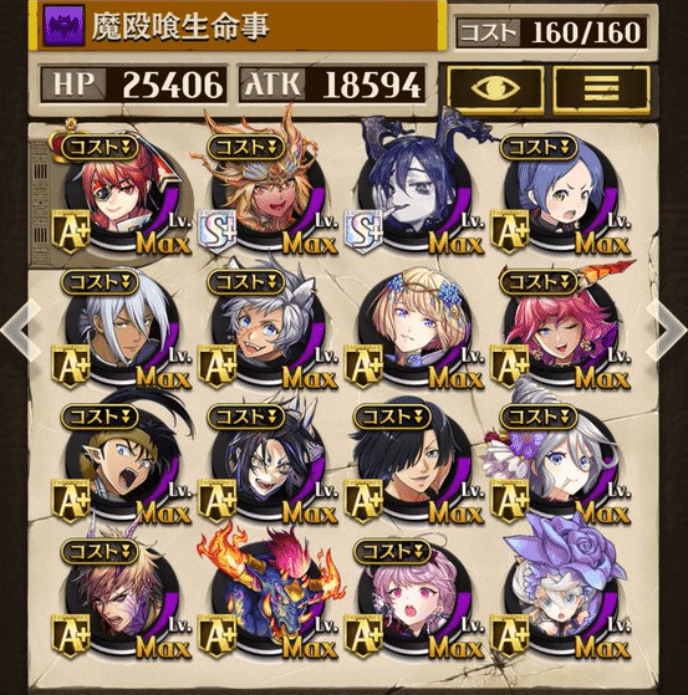This screenshot has width=688, height=695.
Task: Open the list menu button
Action: click(x=601, y=89)
